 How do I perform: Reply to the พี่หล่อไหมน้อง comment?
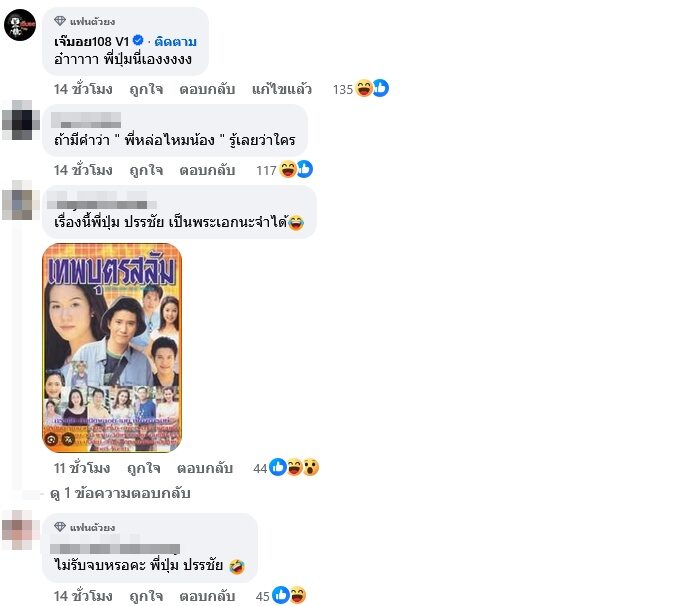(207, 170)
